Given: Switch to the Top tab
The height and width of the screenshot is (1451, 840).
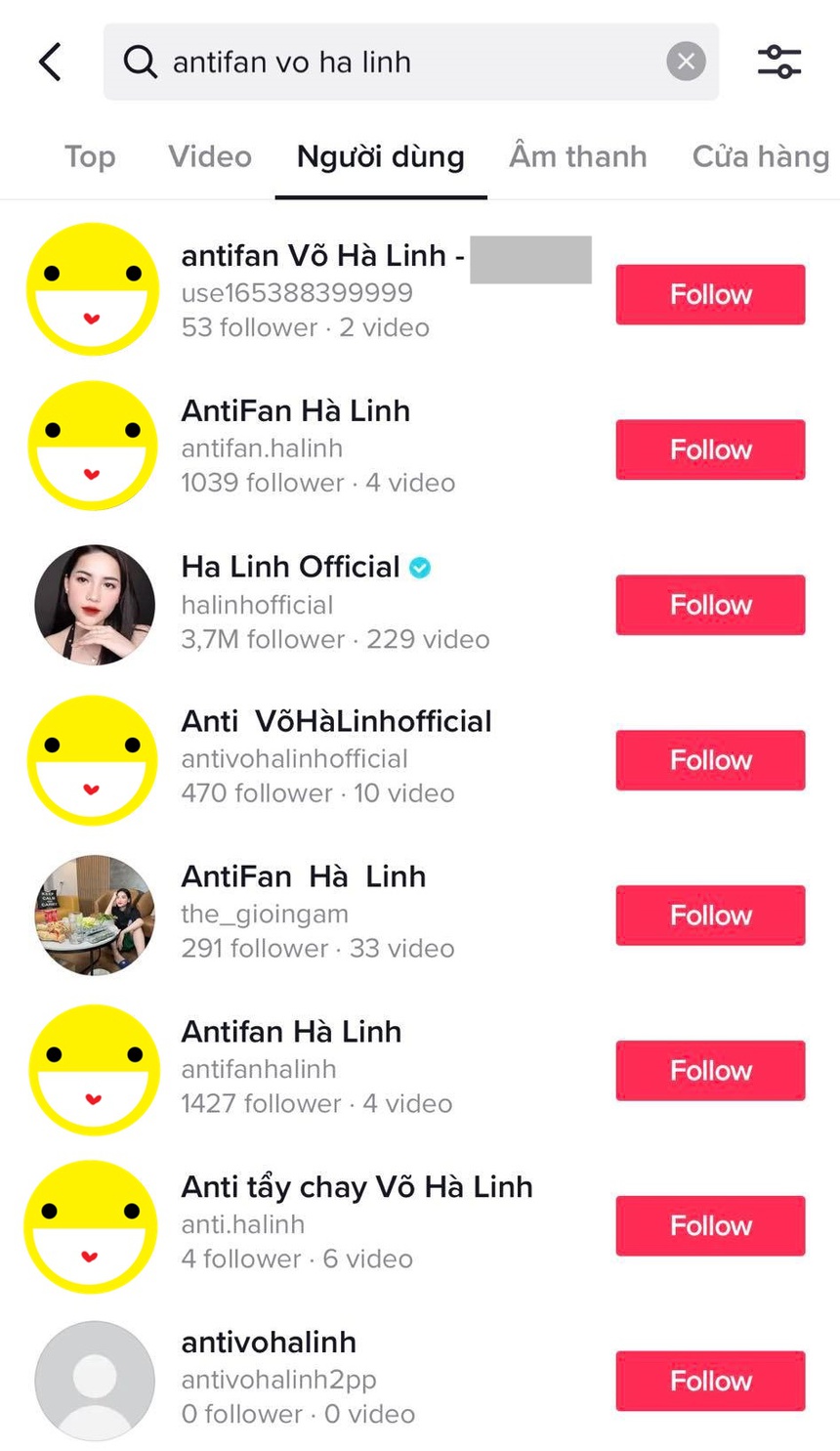Looking at the screenshot, I should [x=90, y=156].
